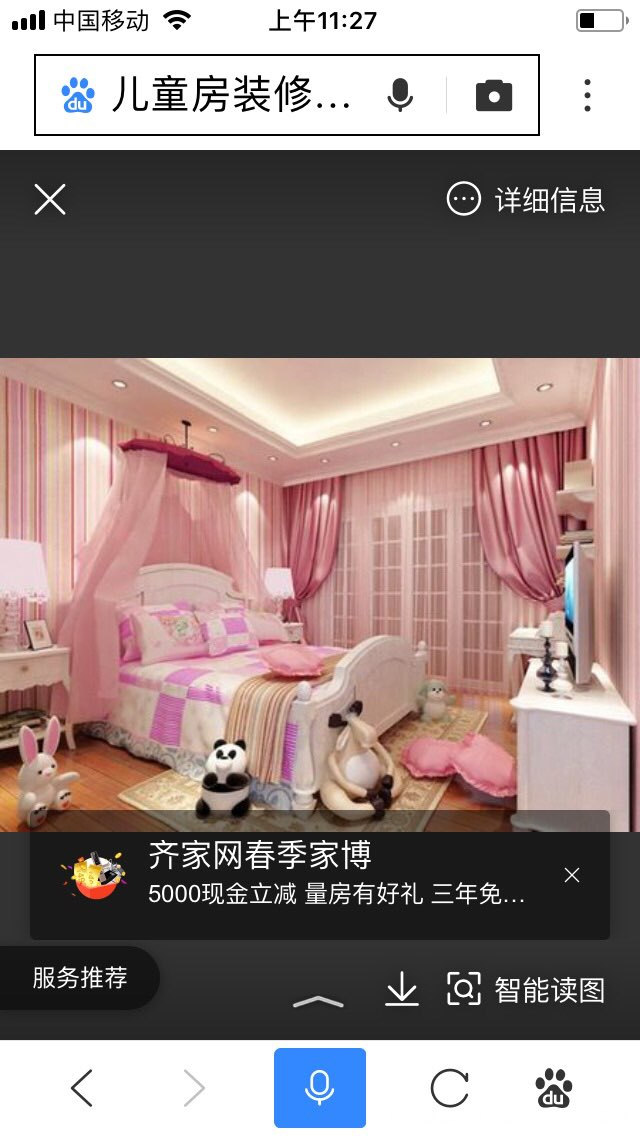Open 服务推荐 panel
This screenshot has height=1136, width=640.
point(80,977)
